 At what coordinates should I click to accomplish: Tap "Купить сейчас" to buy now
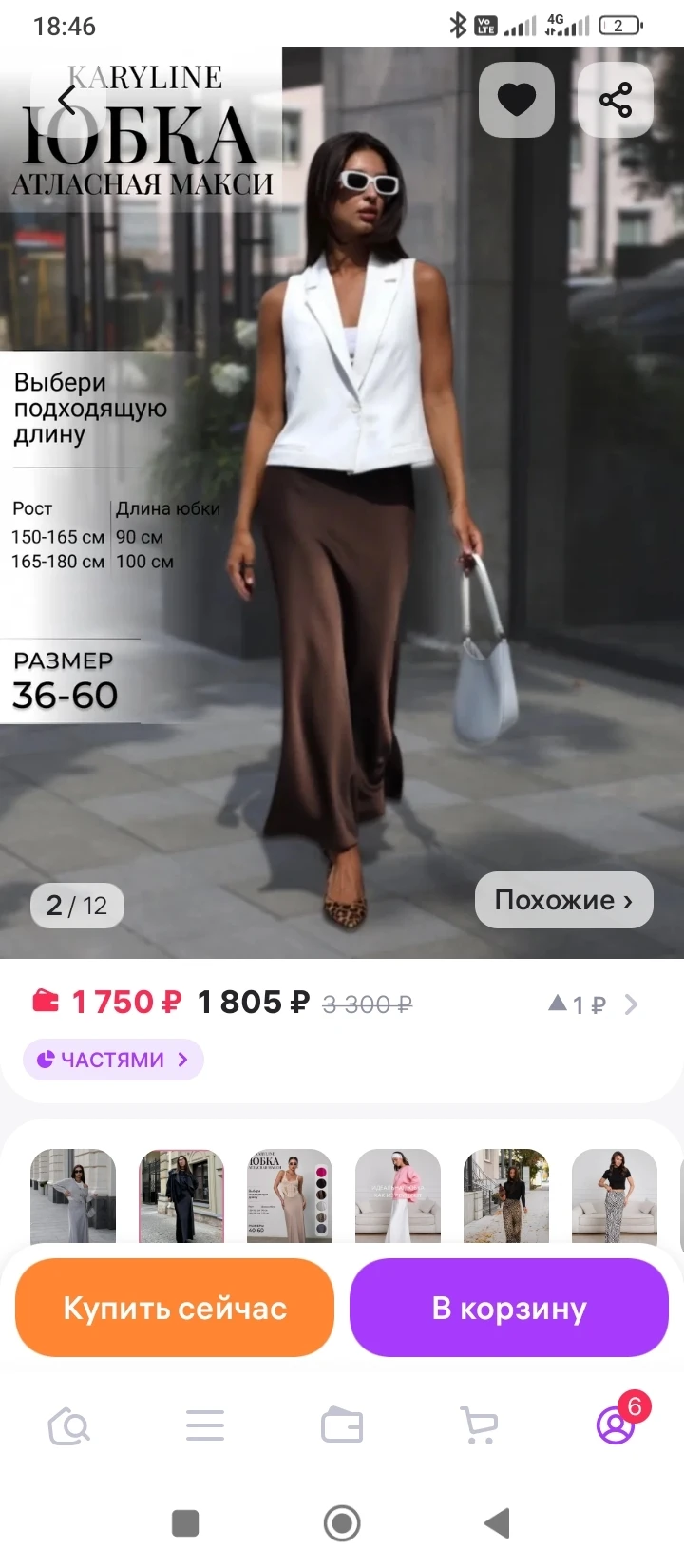click(x=175, y=1308)
